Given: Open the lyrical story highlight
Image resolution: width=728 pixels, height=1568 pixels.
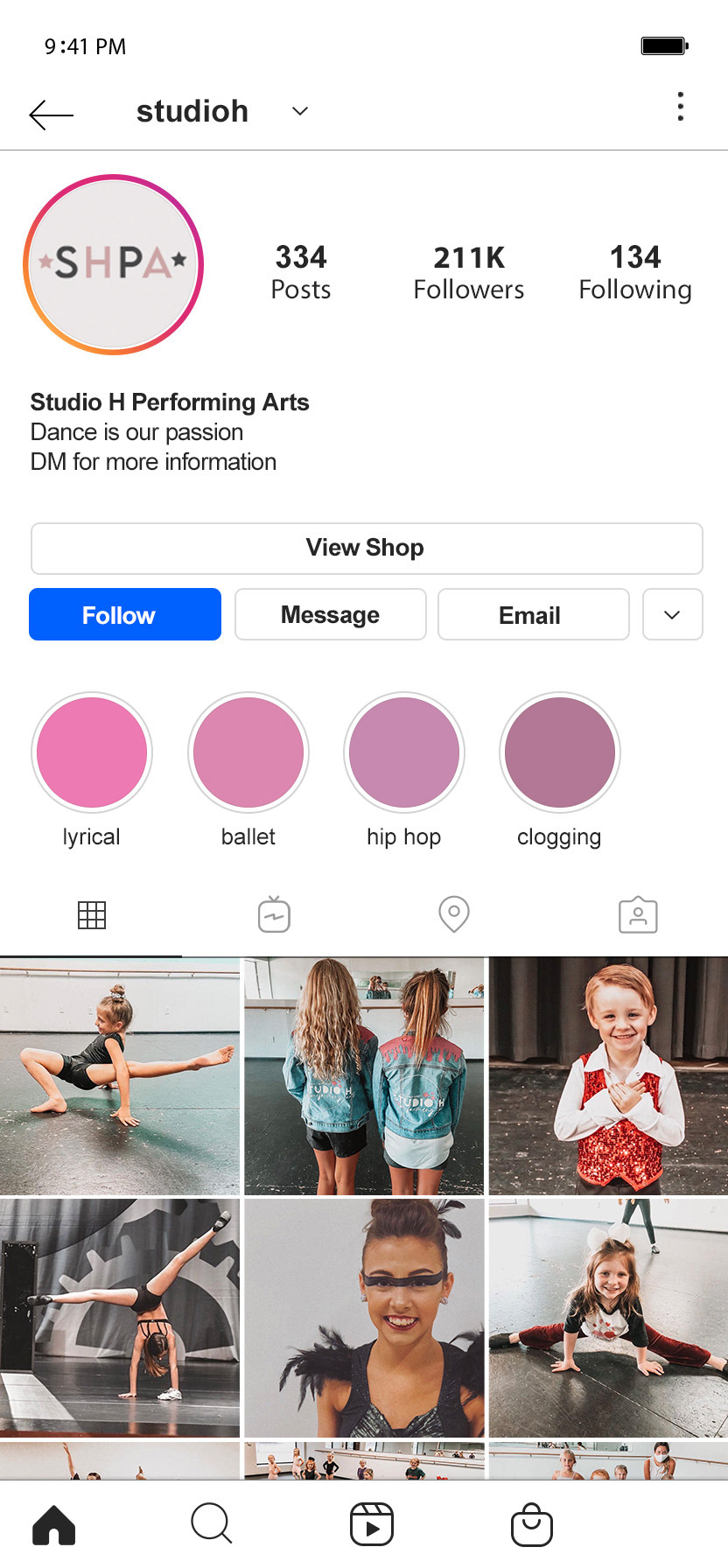Looking at the screenshot, I should (x=92, y=752).
